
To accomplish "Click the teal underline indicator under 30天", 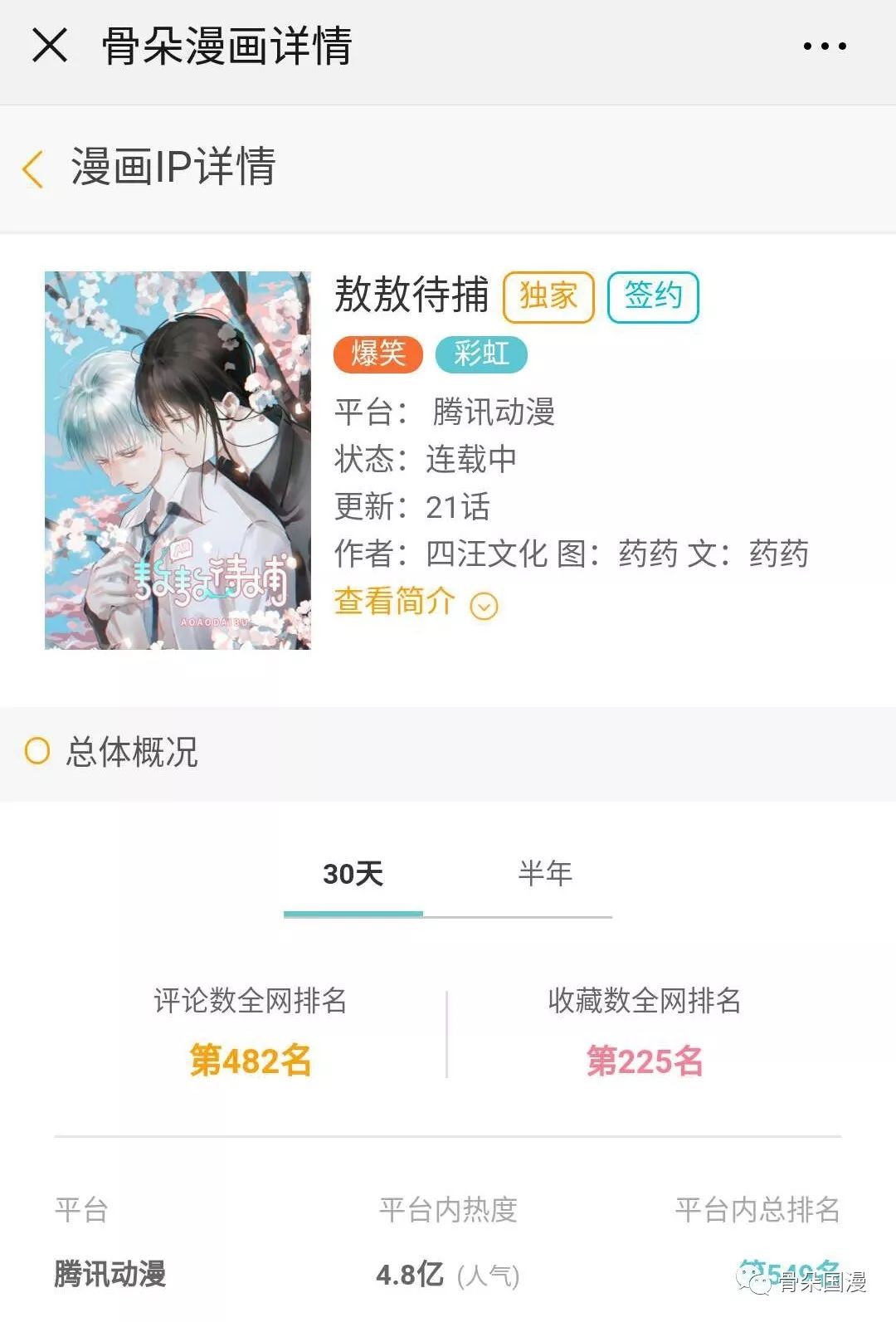I will pyautogui.click(x=352, y=913).
